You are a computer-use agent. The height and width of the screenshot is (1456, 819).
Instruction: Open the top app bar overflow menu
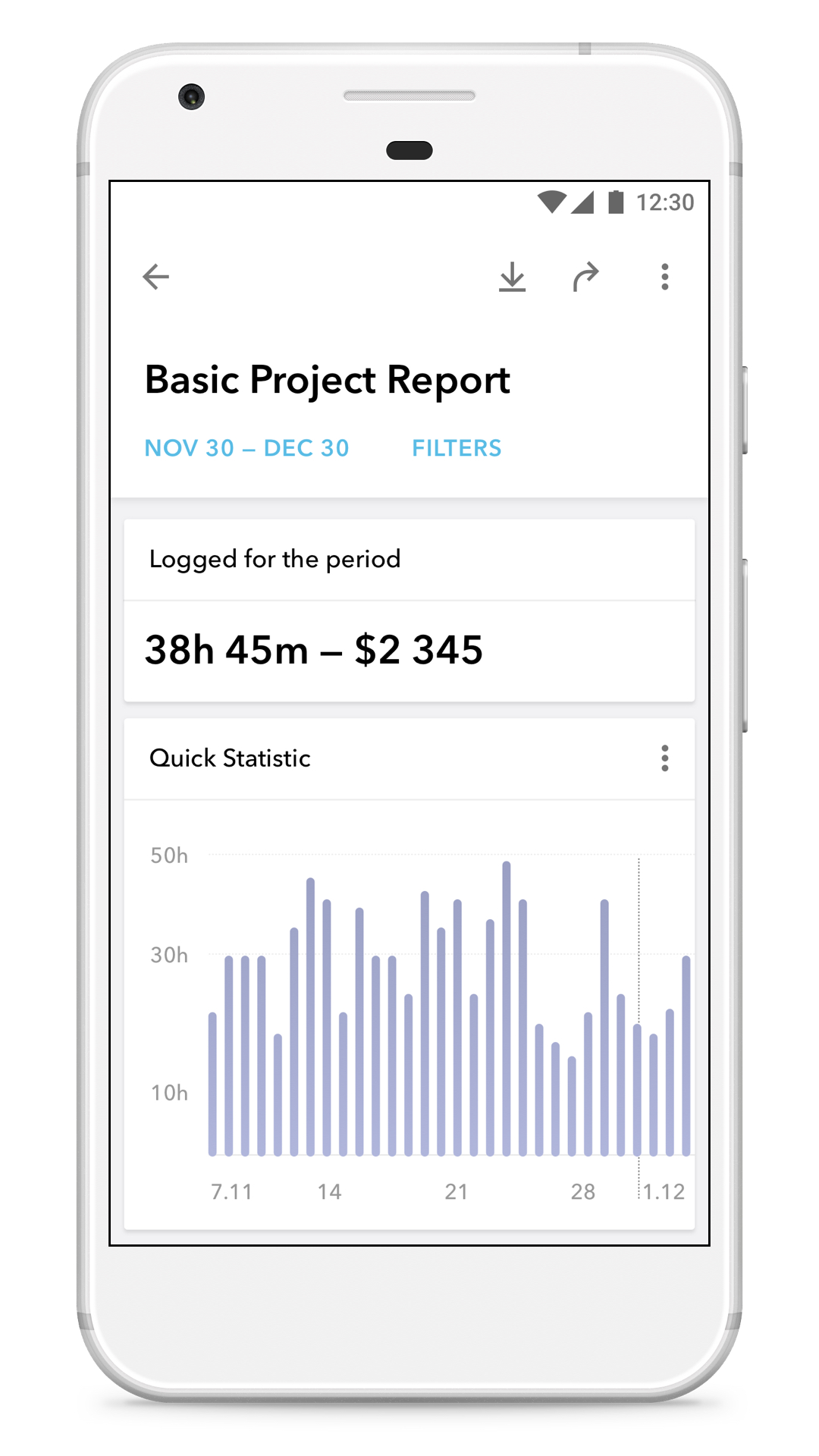click(x=665, y=277)
